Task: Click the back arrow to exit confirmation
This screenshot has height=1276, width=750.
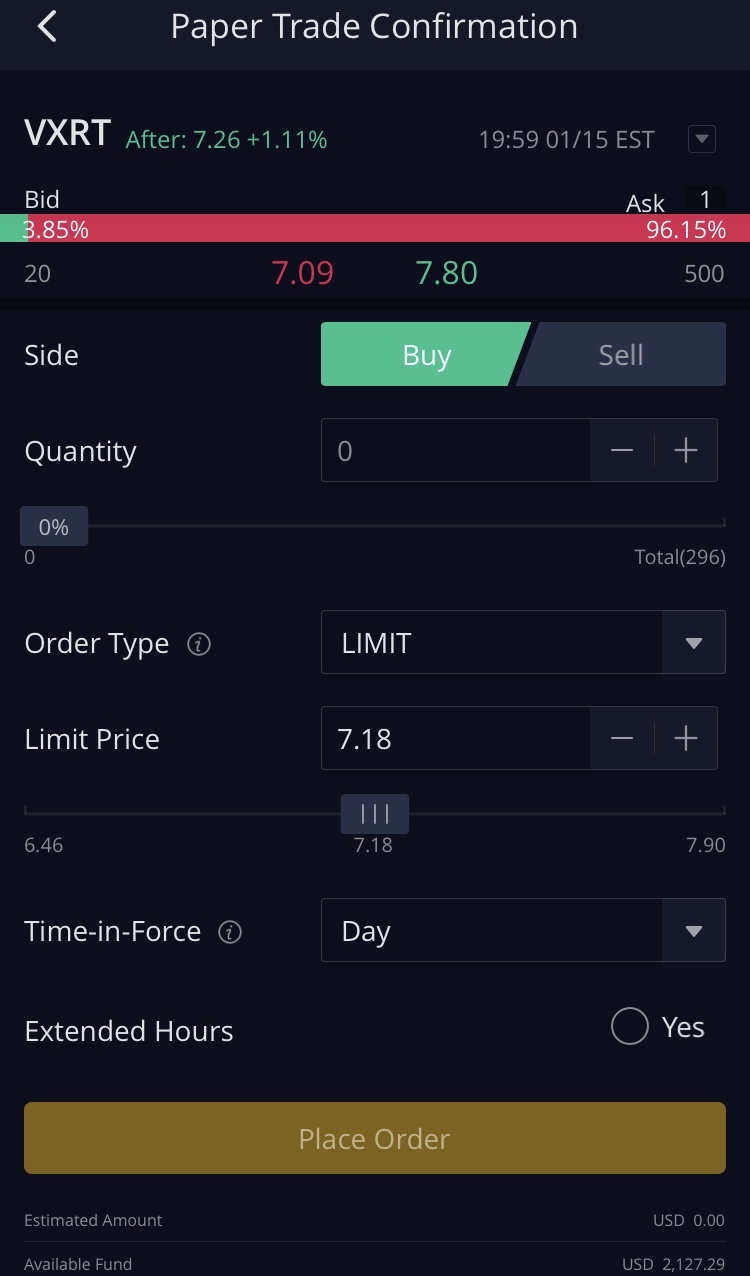Action: tap(47, 26)
